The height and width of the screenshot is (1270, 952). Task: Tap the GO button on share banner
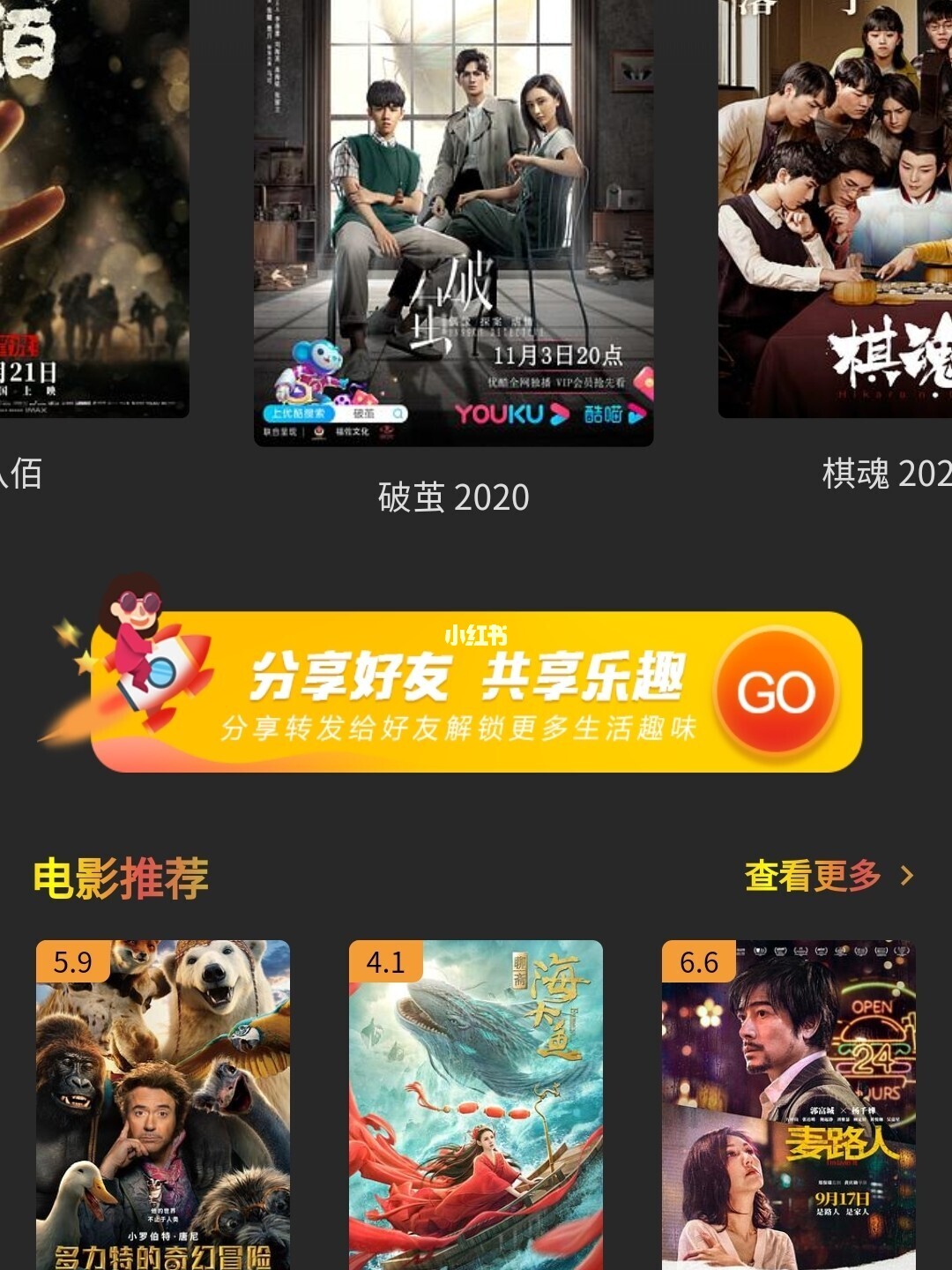776,691
